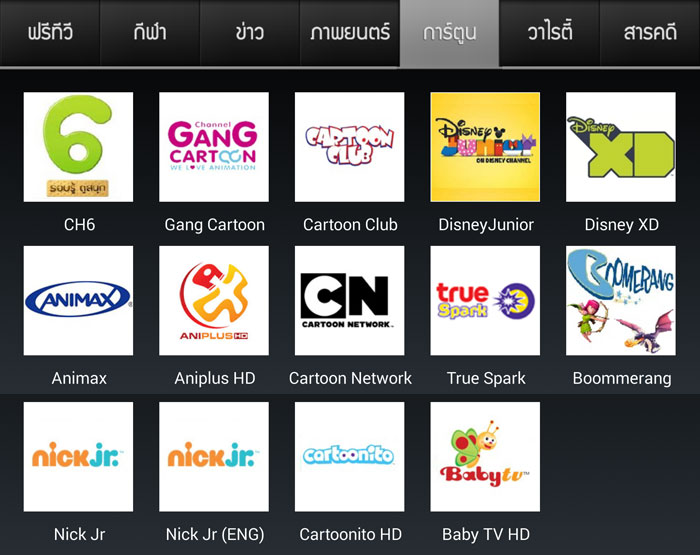
Task: Switch to the ฟรีทีวี tab
Action: [50, 33]
